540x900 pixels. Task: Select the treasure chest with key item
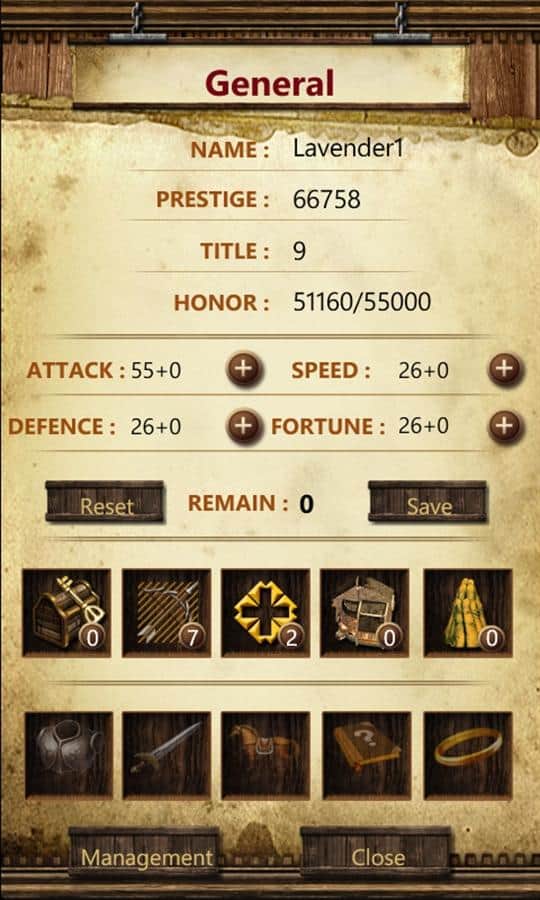click(x=67, y=613)
